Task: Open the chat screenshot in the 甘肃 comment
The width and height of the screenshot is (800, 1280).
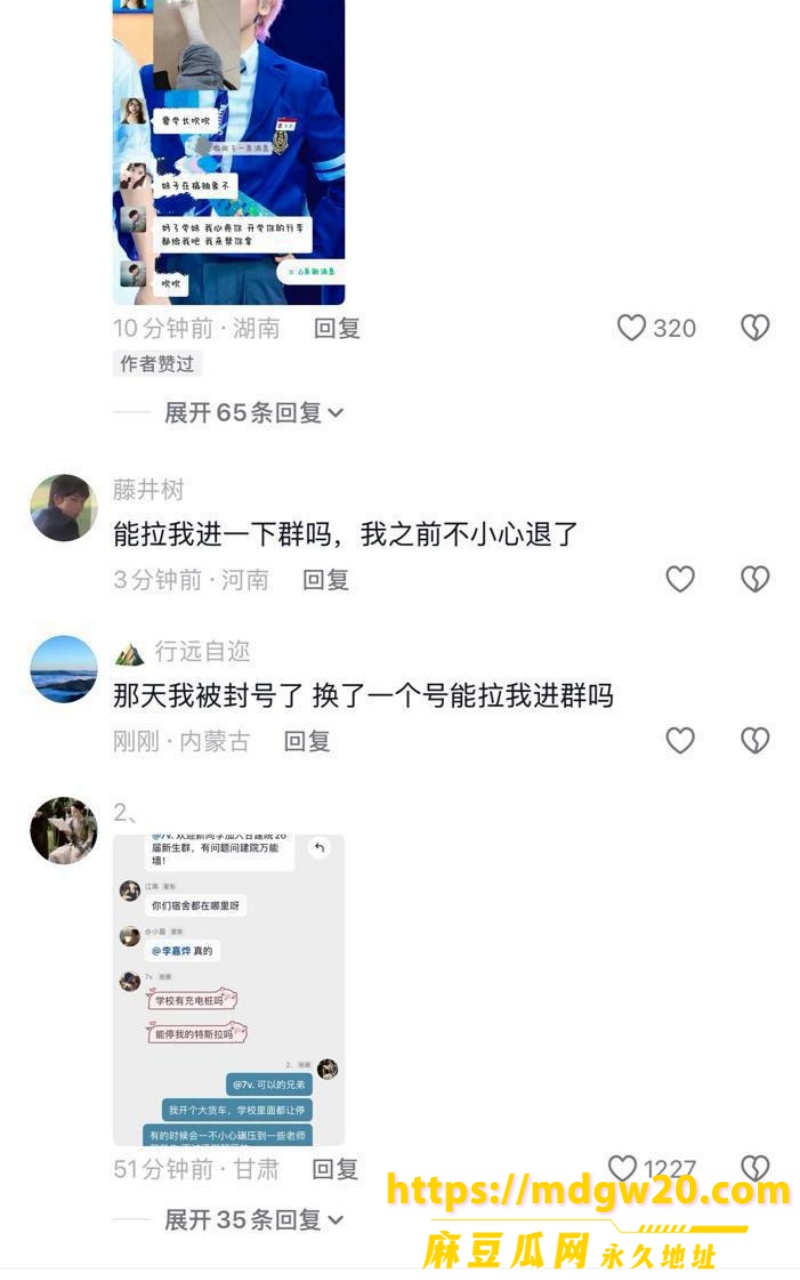Action: click(229, 990)
